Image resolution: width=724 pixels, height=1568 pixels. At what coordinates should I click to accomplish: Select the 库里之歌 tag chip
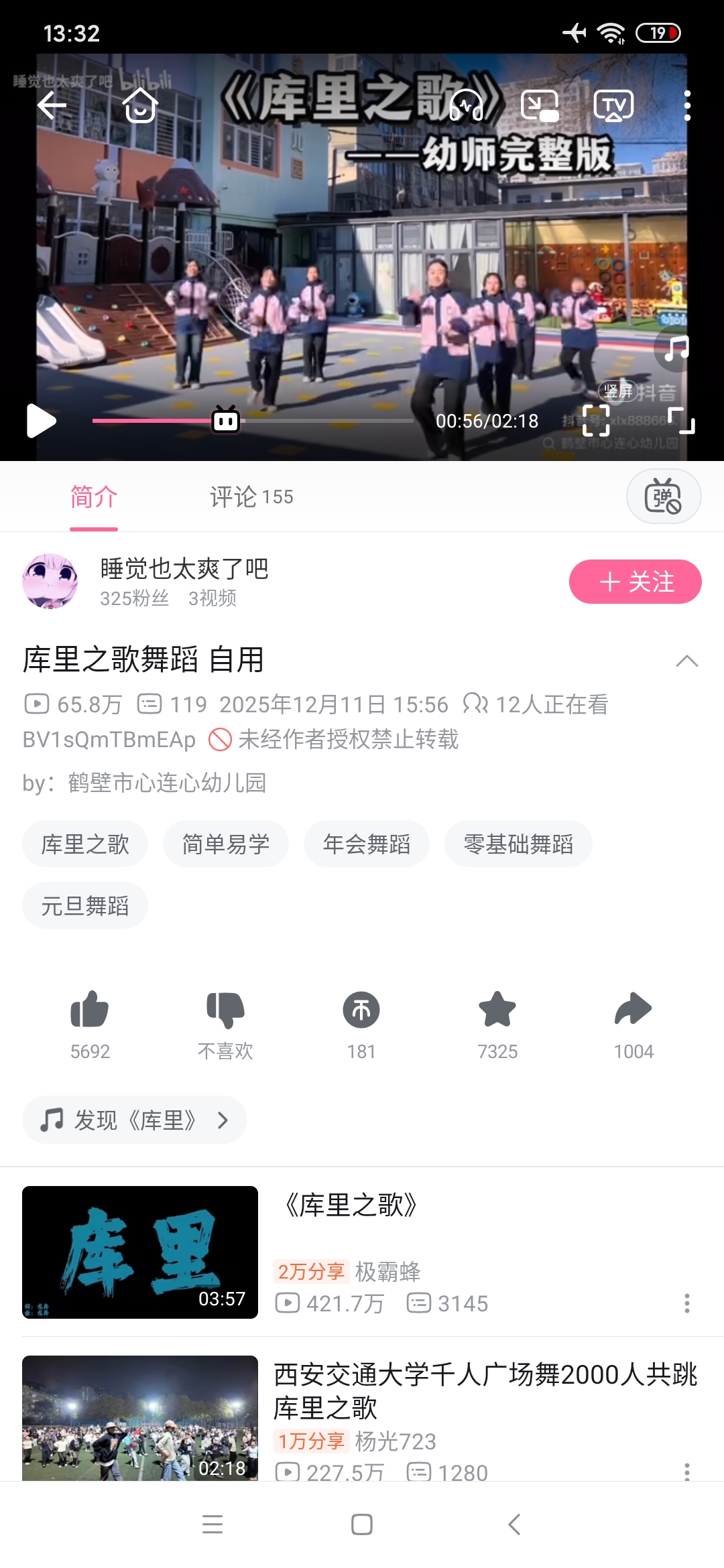pos(85,844)
